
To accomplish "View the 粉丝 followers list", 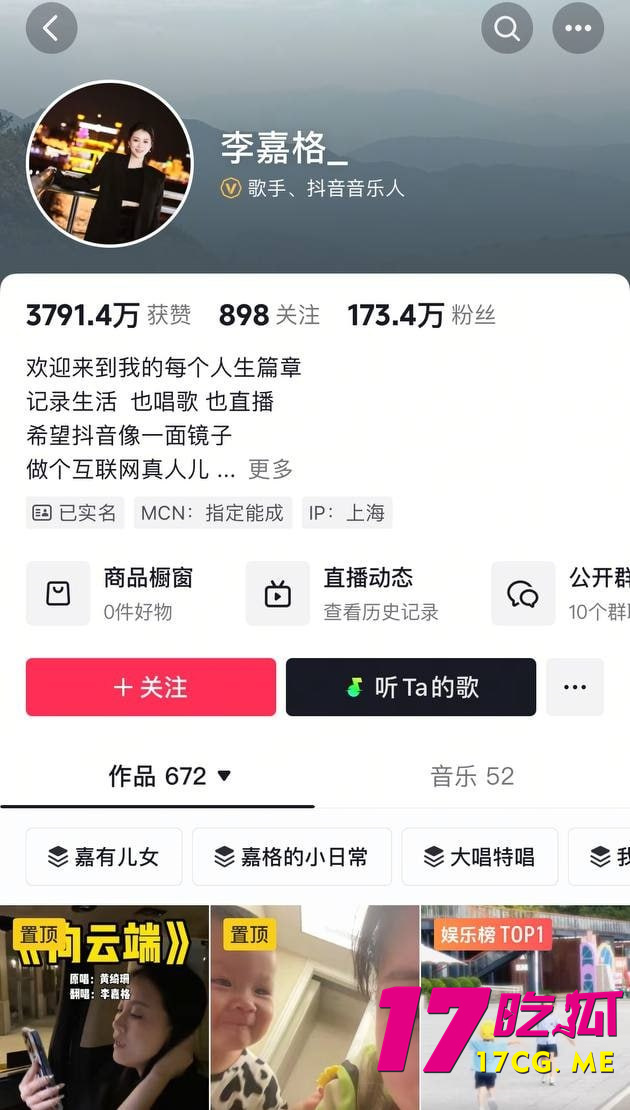I will [x=420, y=315].
